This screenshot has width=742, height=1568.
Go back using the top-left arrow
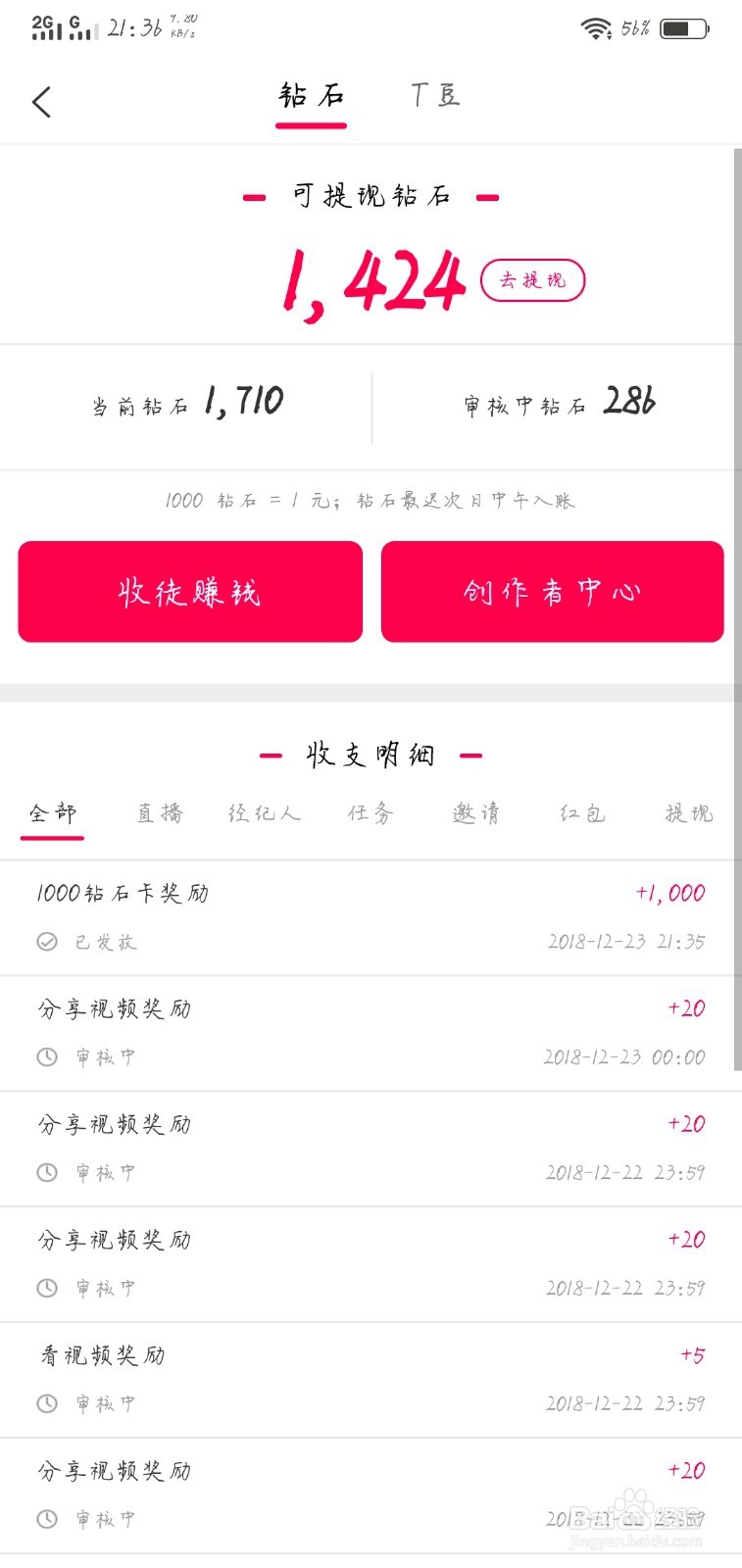coord(41,102)
